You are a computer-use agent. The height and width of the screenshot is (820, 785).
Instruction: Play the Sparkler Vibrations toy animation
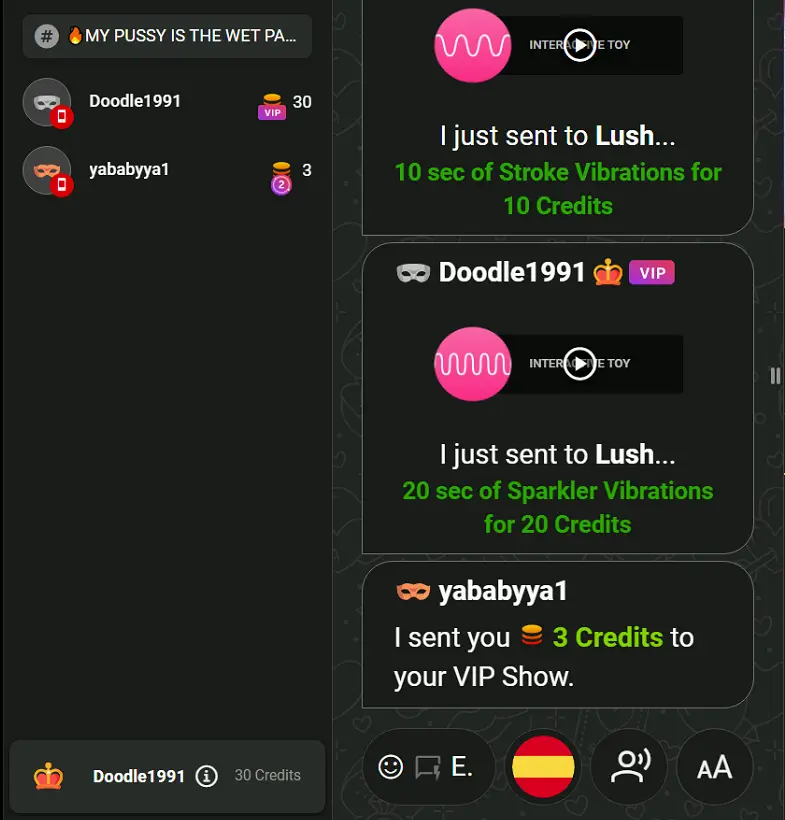point(579,364)
